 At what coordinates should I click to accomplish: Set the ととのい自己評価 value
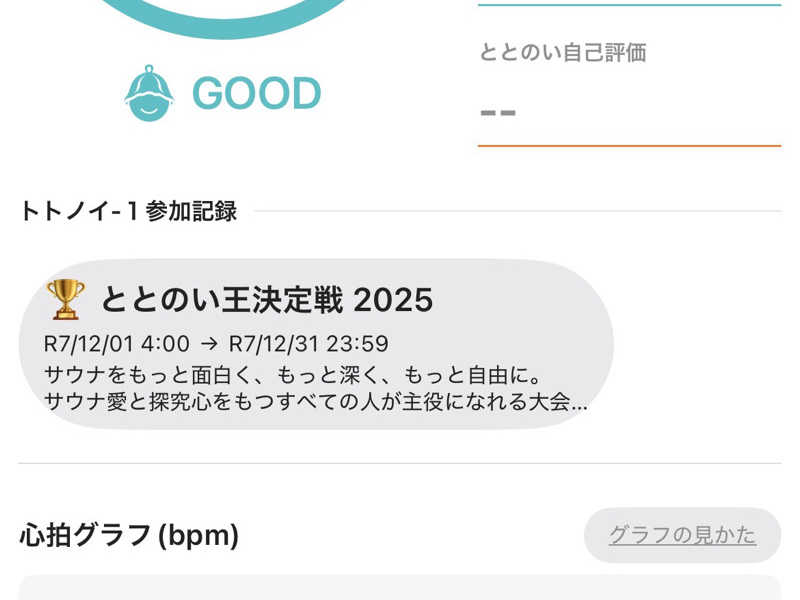[x=628, y=110]
